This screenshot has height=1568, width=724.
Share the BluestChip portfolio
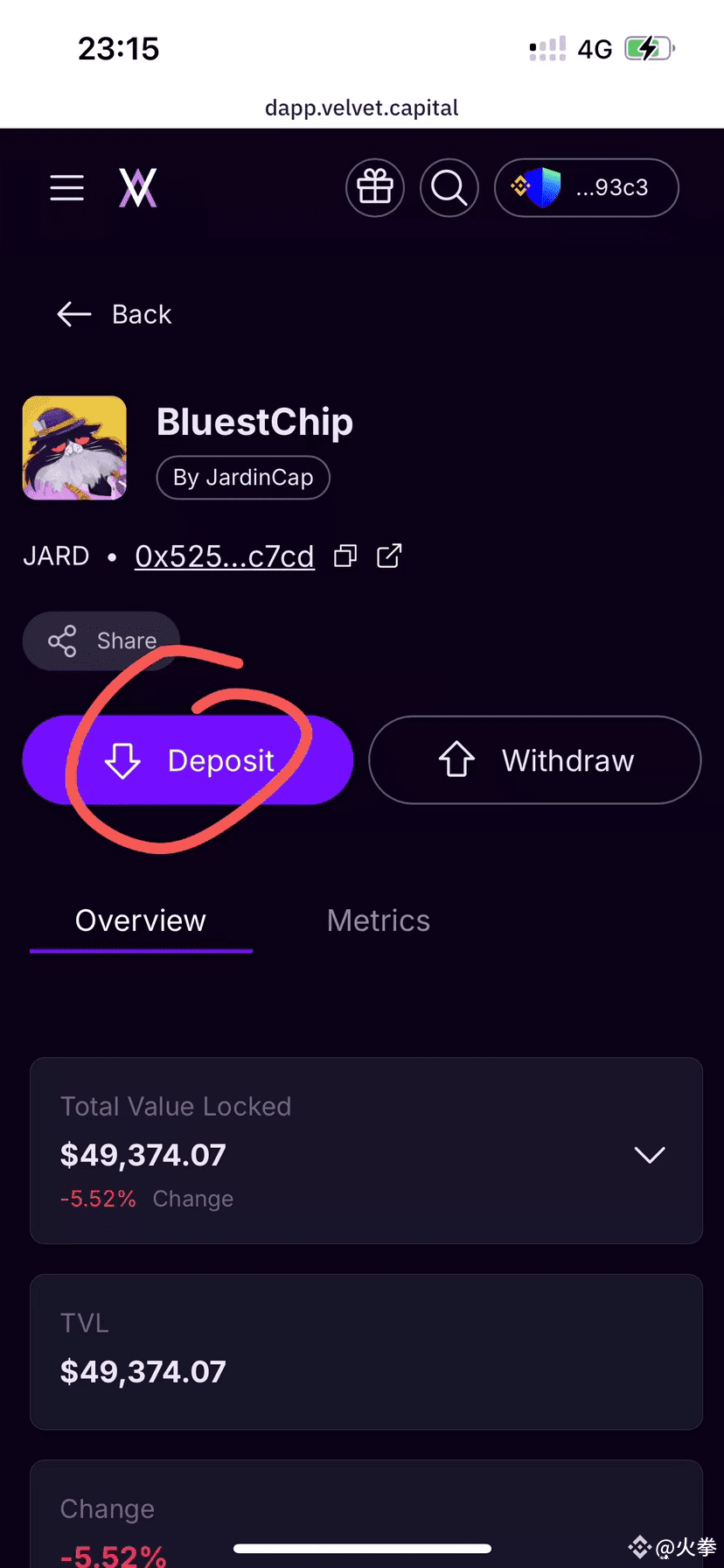[101, 640]
